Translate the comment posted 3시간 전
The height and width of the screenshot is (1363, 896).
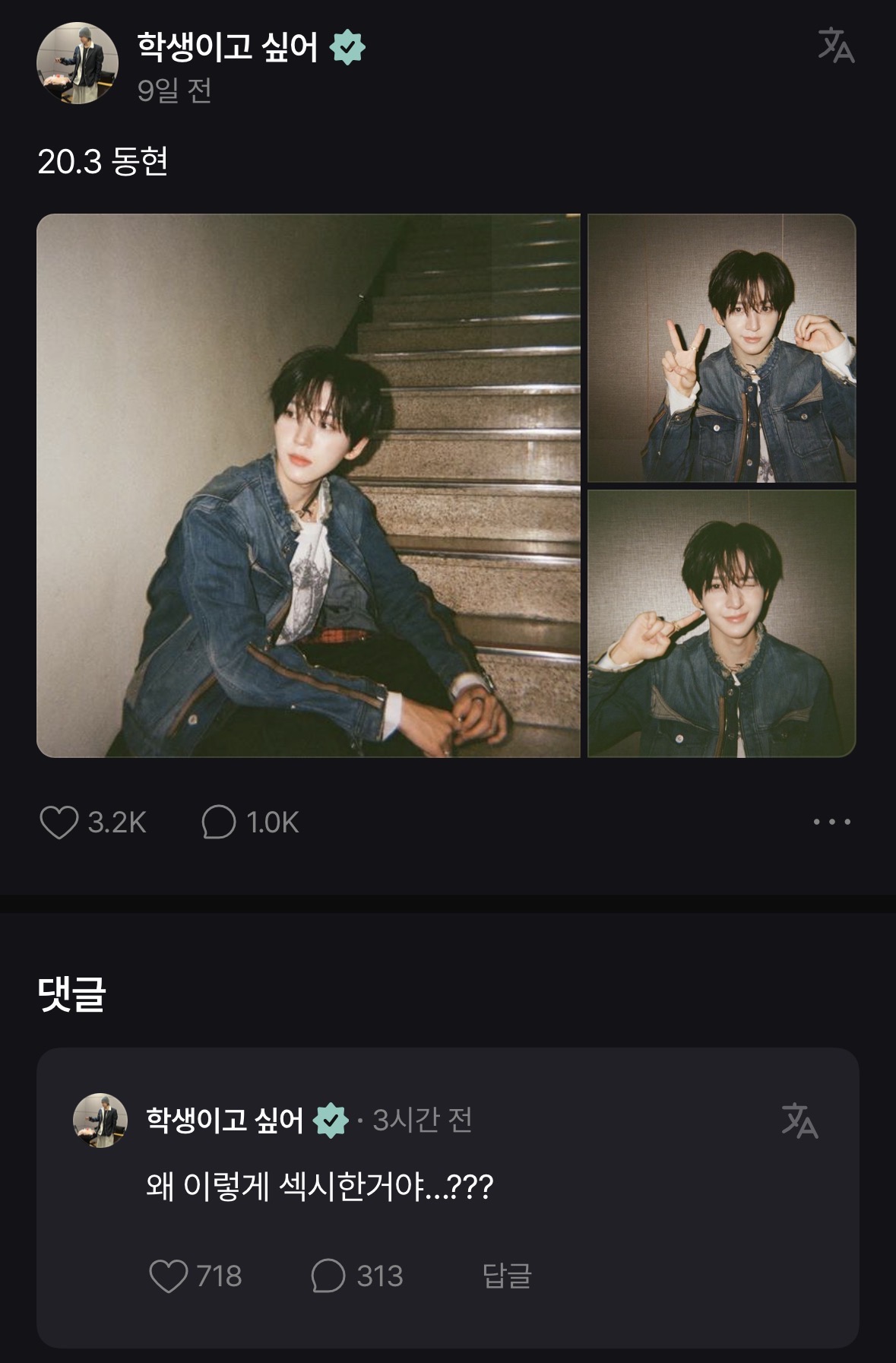799,1121
